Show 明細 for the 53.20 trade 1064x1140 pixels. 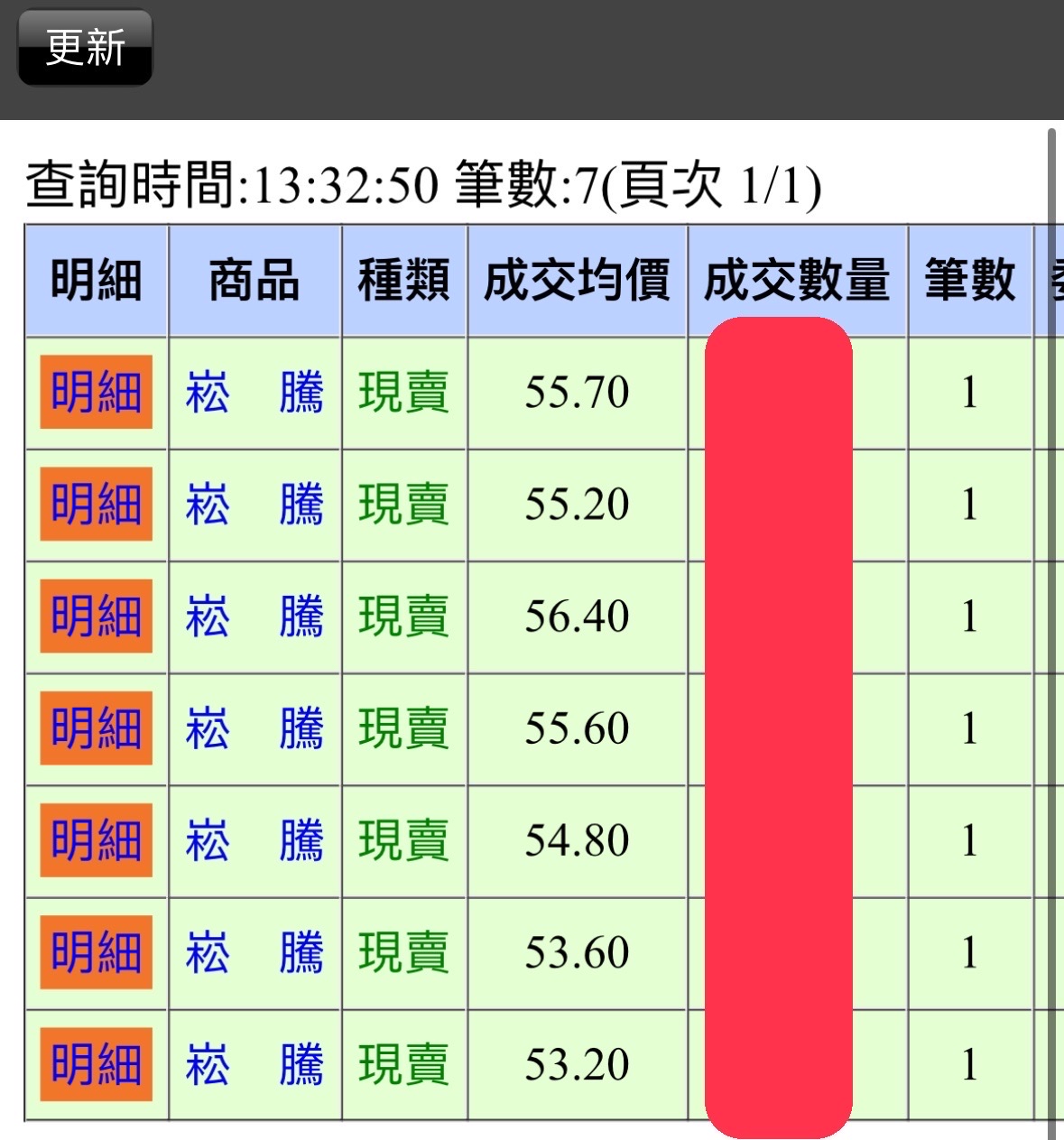pos(96,1063)
